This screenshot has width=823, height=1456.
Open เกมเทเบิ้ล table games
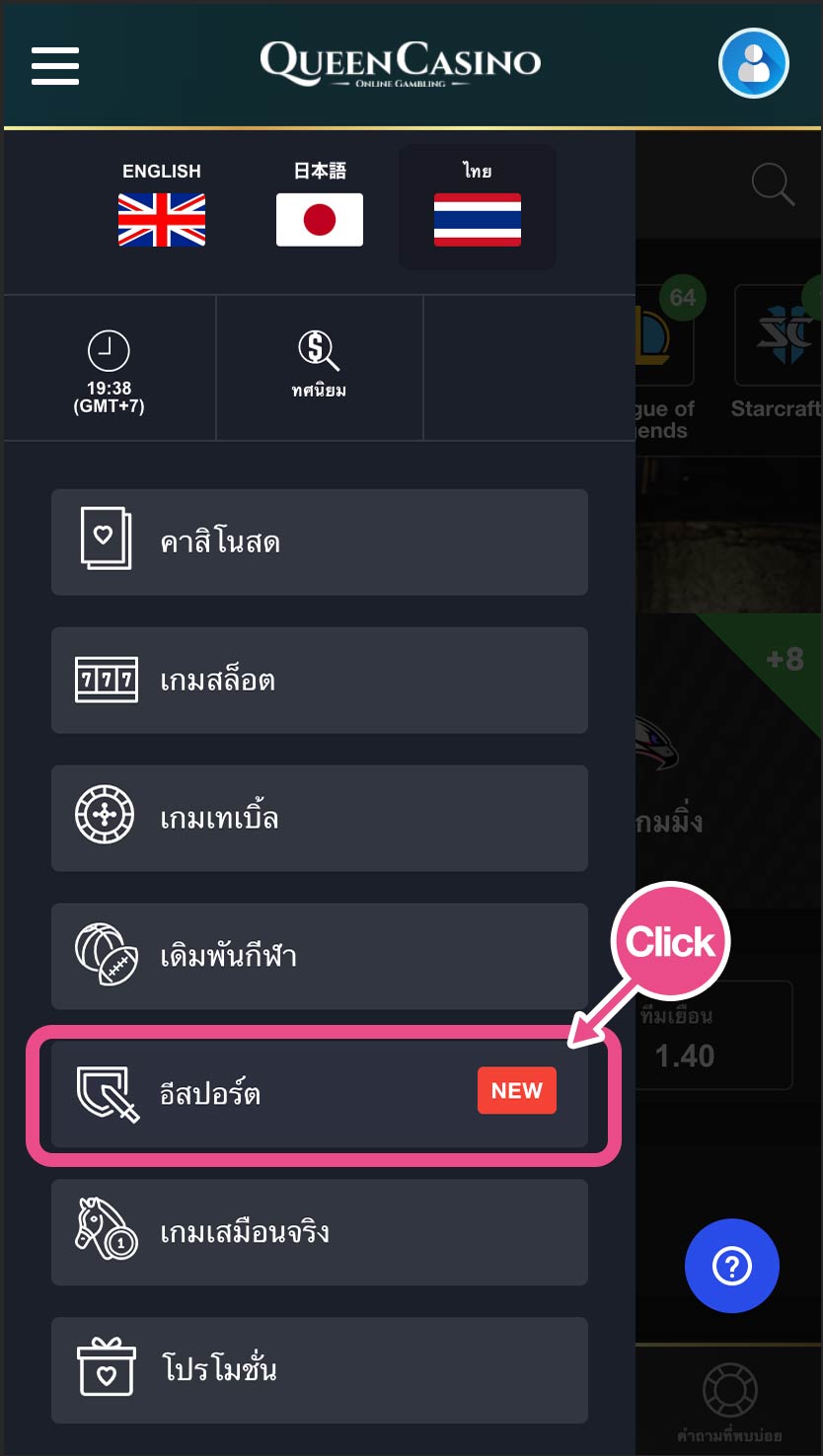point(320,818)
